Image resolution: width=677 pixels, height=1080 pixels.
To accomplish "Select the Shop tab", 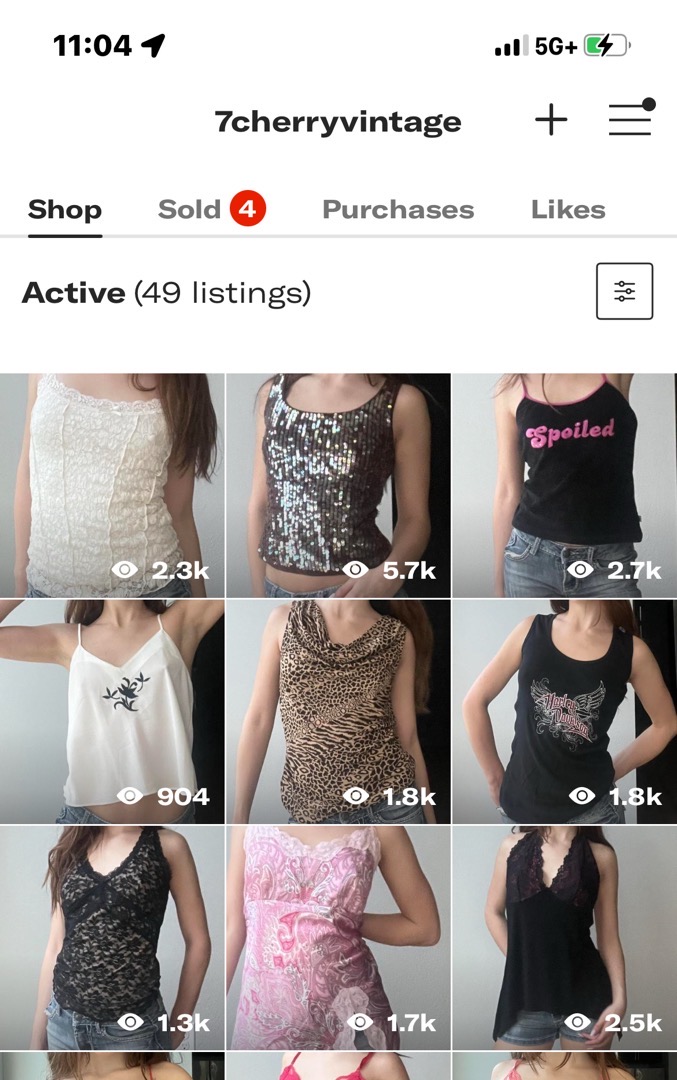I will (x=65, y=209).
